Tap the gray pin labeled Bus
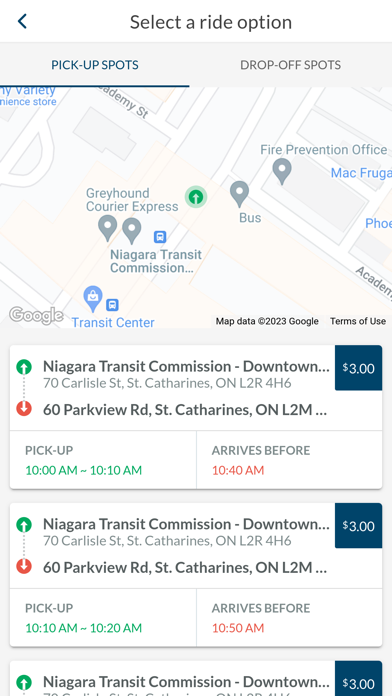 coord(239,194)
